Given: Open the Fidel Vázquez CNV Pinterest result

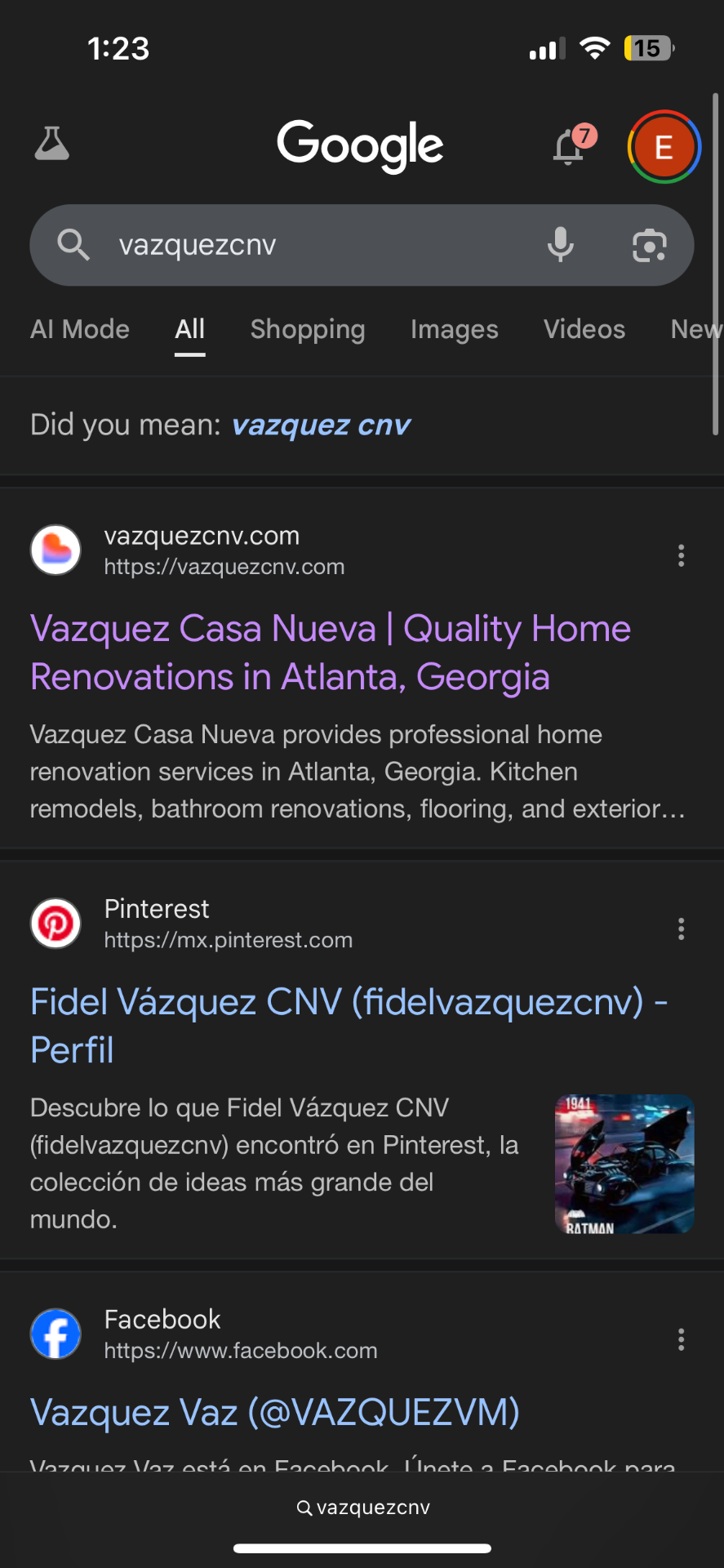Looking at the screenshot, I should (x=349, y=1025).
